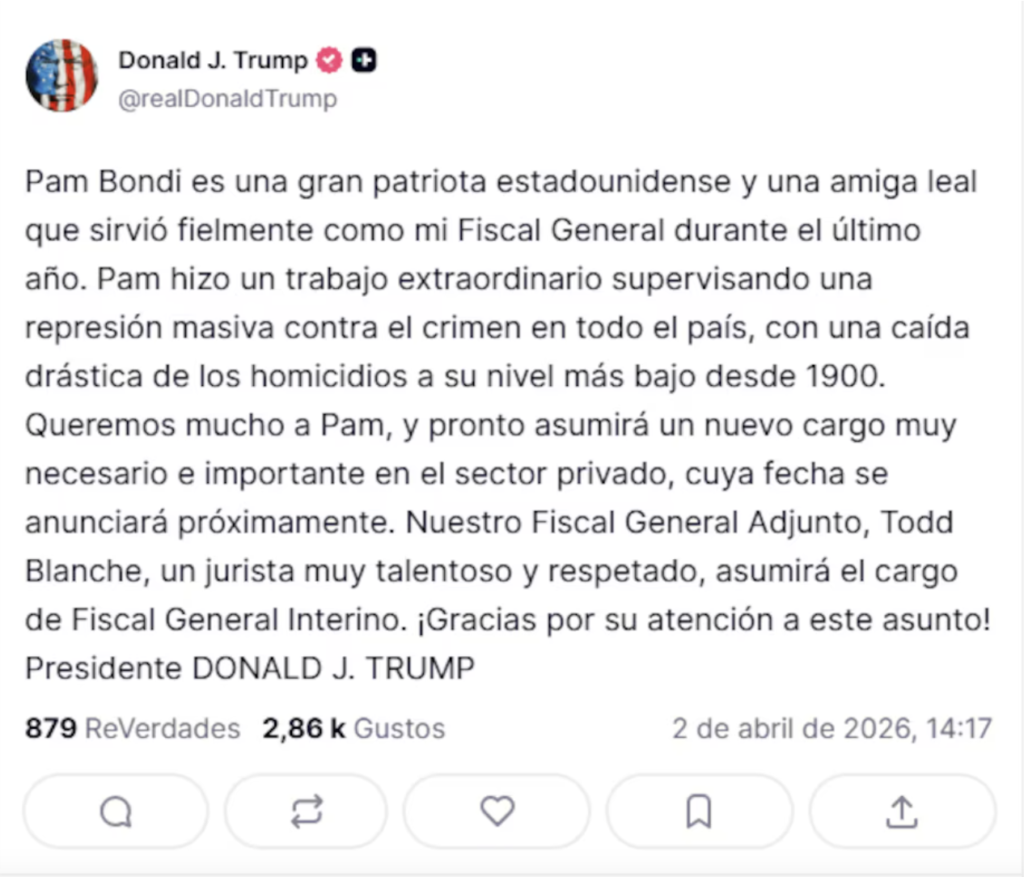The height and width of the screenshot is (877, 1024).
Task: Reply to Donald J. Trump's post
Action: coord(115,812)
